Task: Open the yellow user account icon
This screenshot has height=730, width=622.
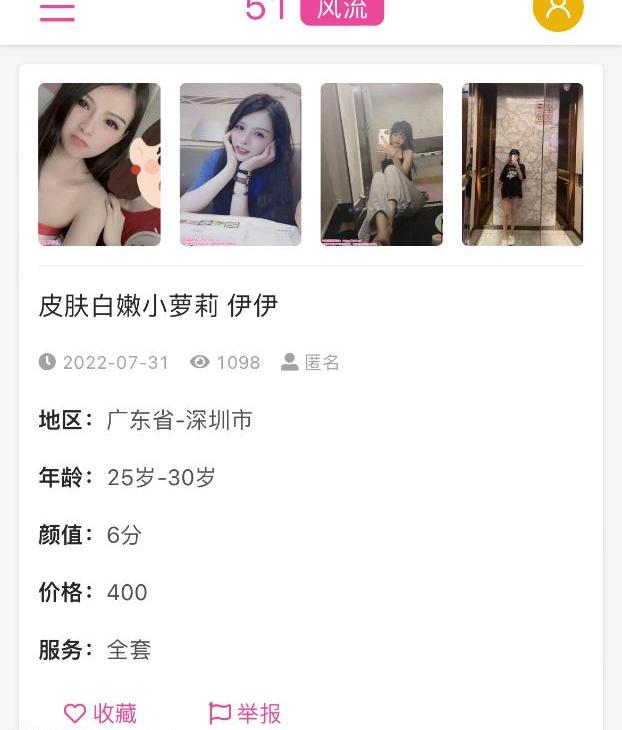Action: coord(558,10)
